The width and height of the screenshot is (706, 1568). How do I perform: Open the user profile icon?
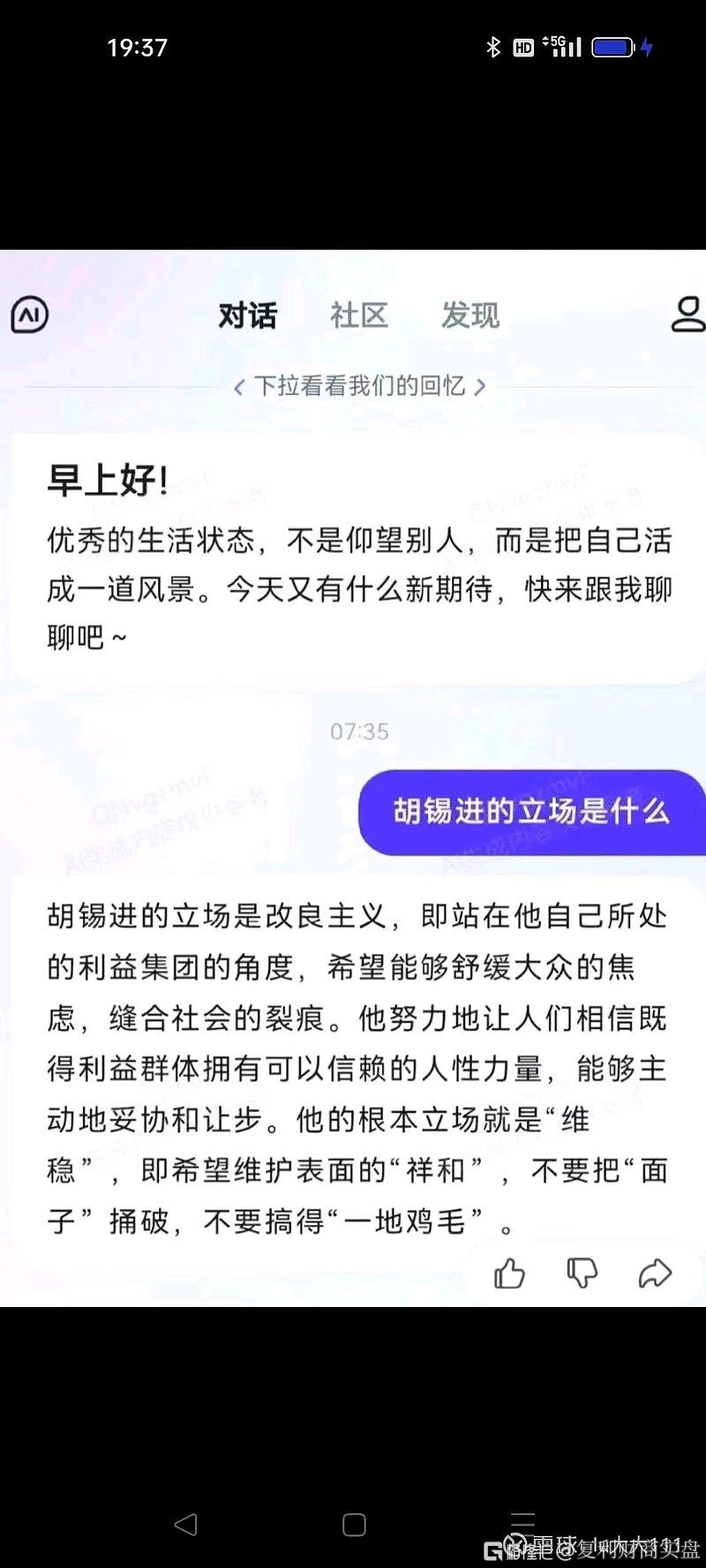click(x=687, y=315)
